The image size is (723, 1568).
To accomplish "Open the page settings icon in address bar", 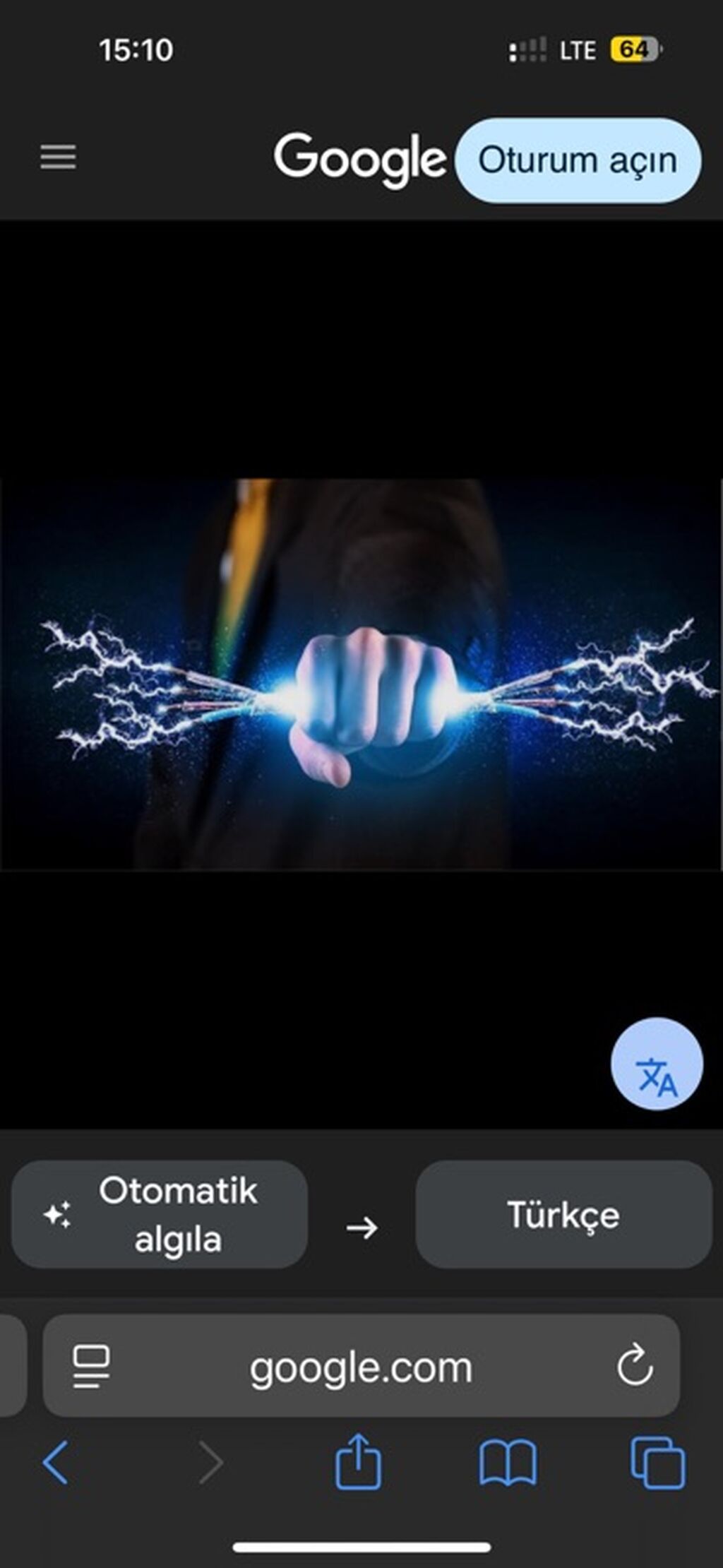I will (x=92, y=1366).
